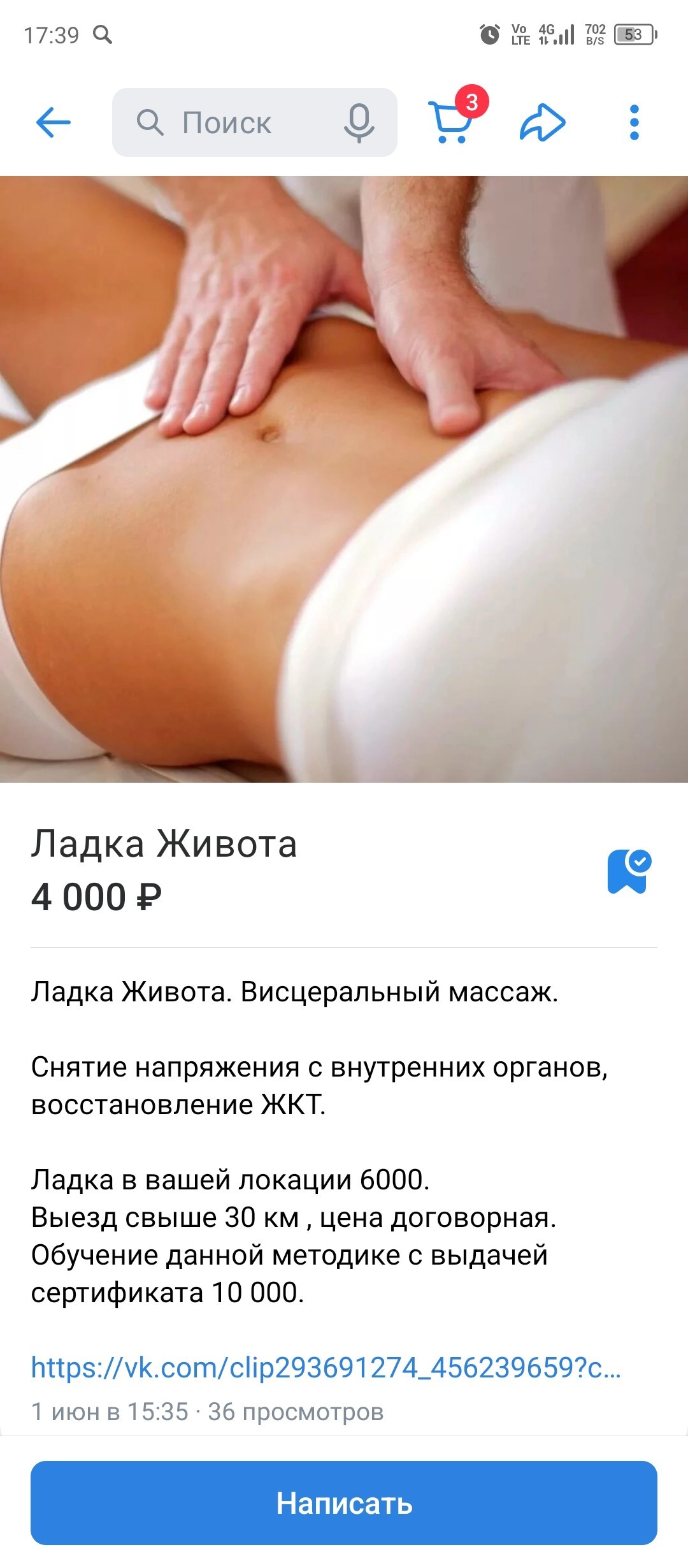Open the Поиск search field
The height and width of the screenshot is (1568, 688).
click(236, 122)
